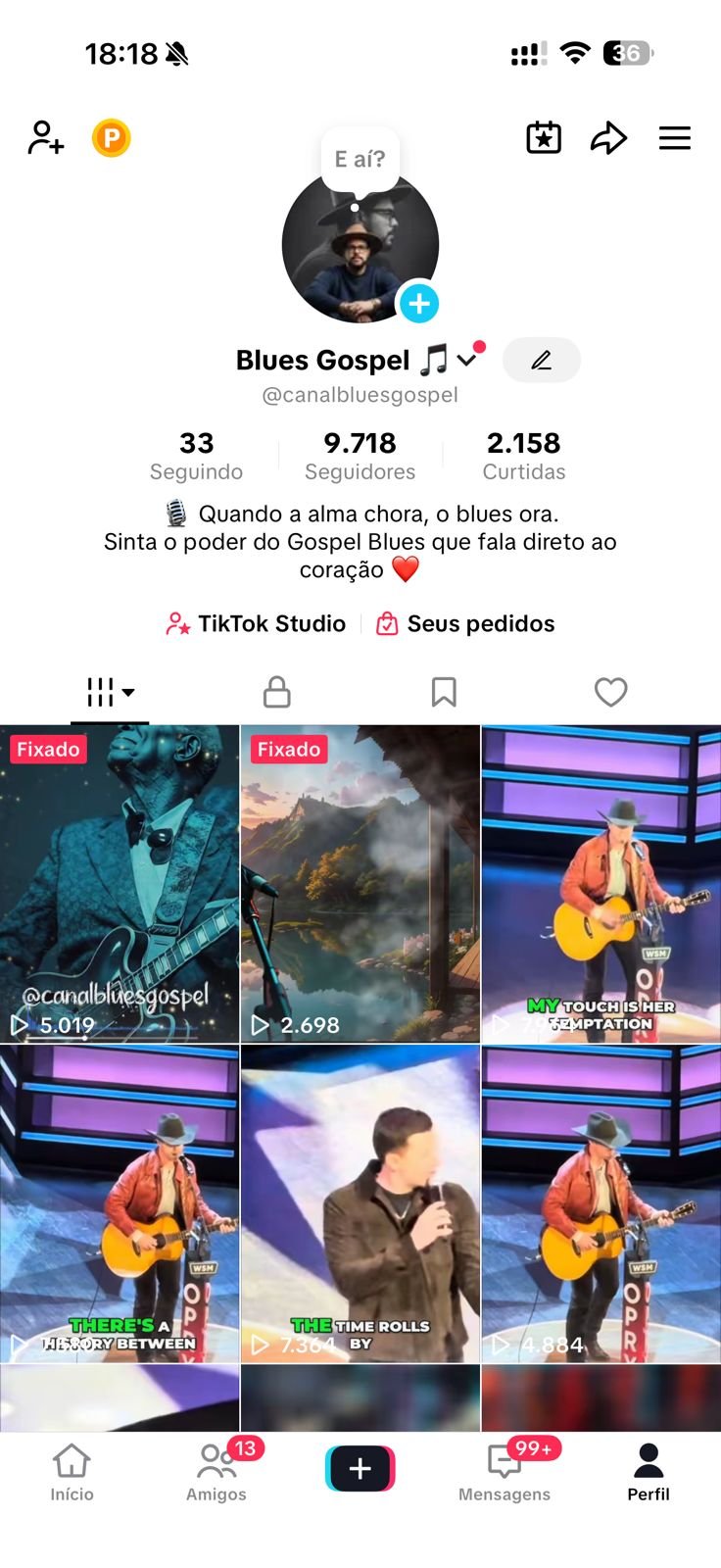The height and width of the screenshot is (1568, 721).
Task: Switch to the saved bookmarks tab
Action: tap(444, 692)
